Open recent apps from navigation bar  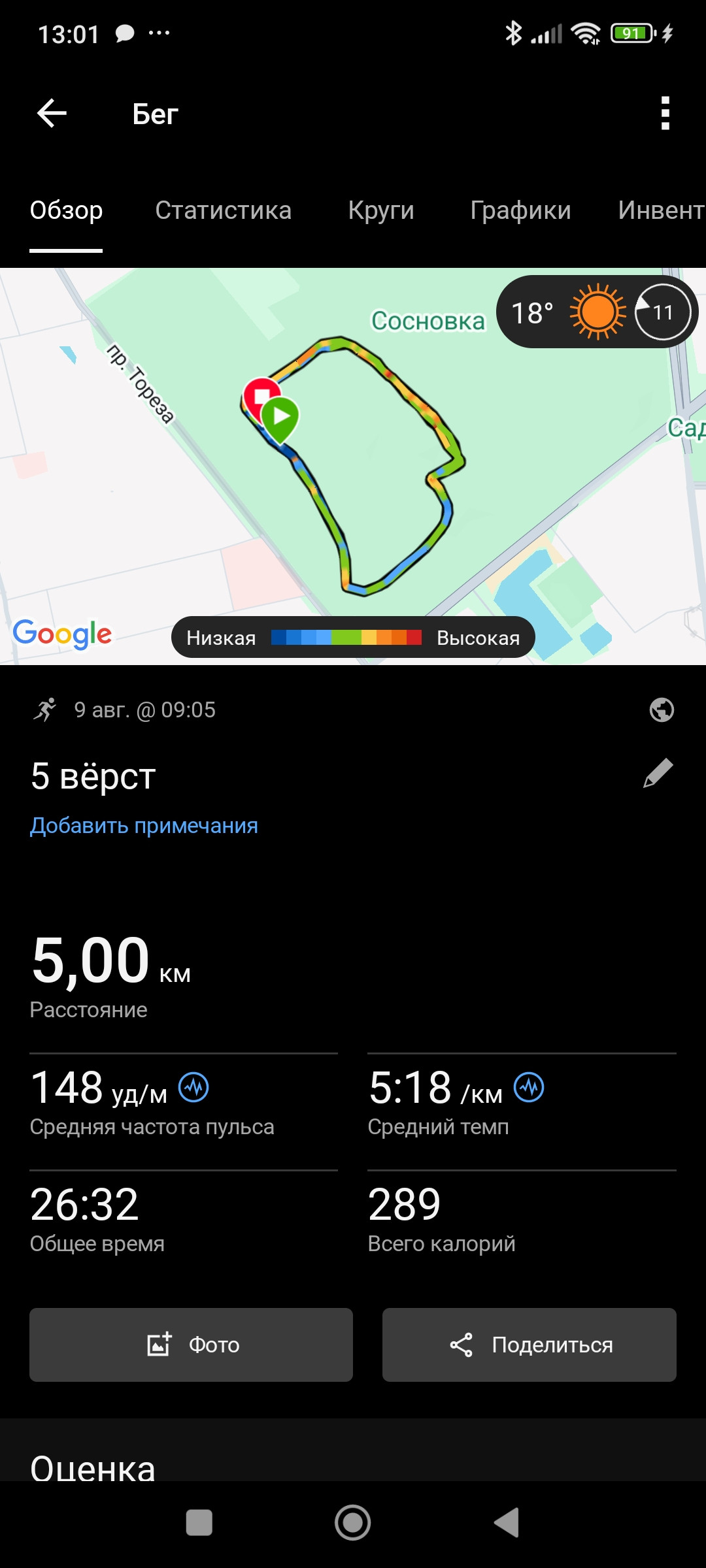(x=199, y=1522)
